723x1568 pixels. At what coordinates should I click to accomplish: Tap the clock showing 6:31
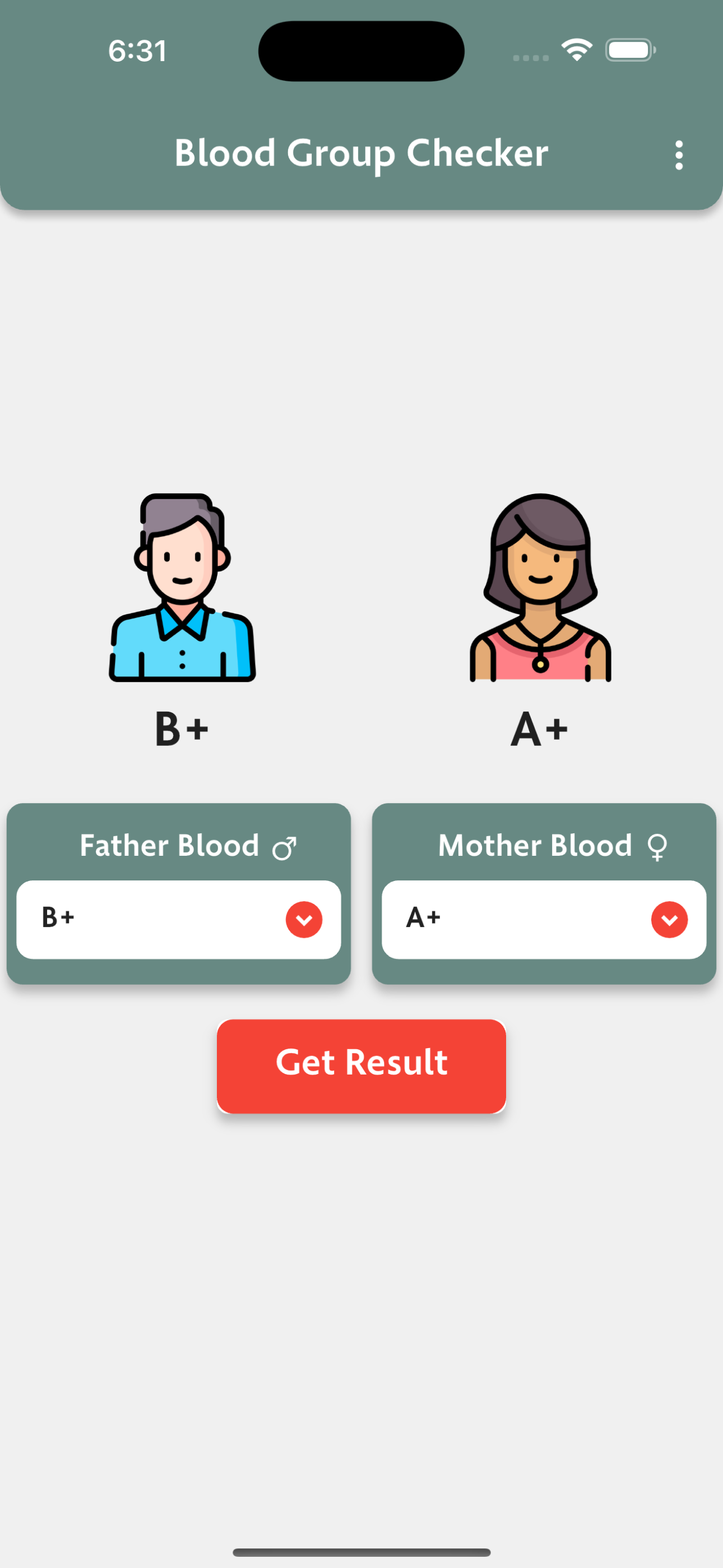pyautogui.click(x=137, y=51)
